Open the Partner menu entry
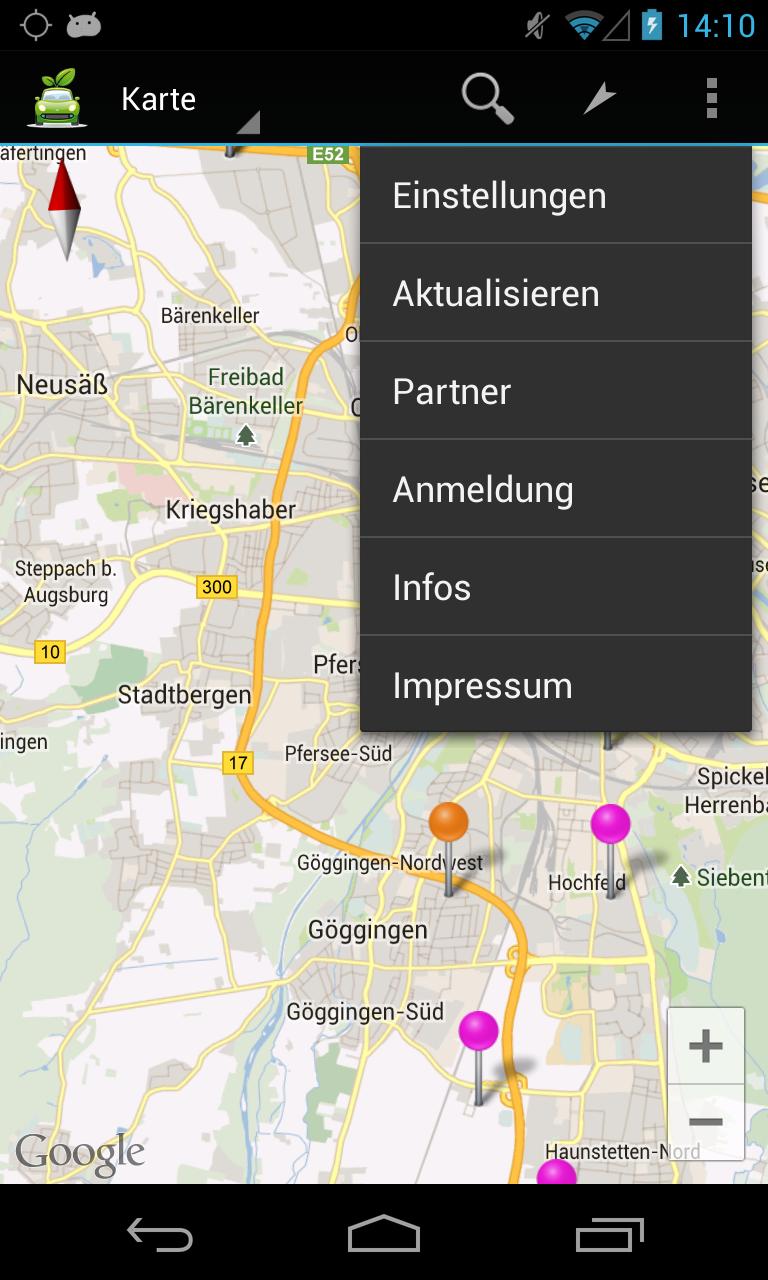The image size is (768, 1280). 555,392
